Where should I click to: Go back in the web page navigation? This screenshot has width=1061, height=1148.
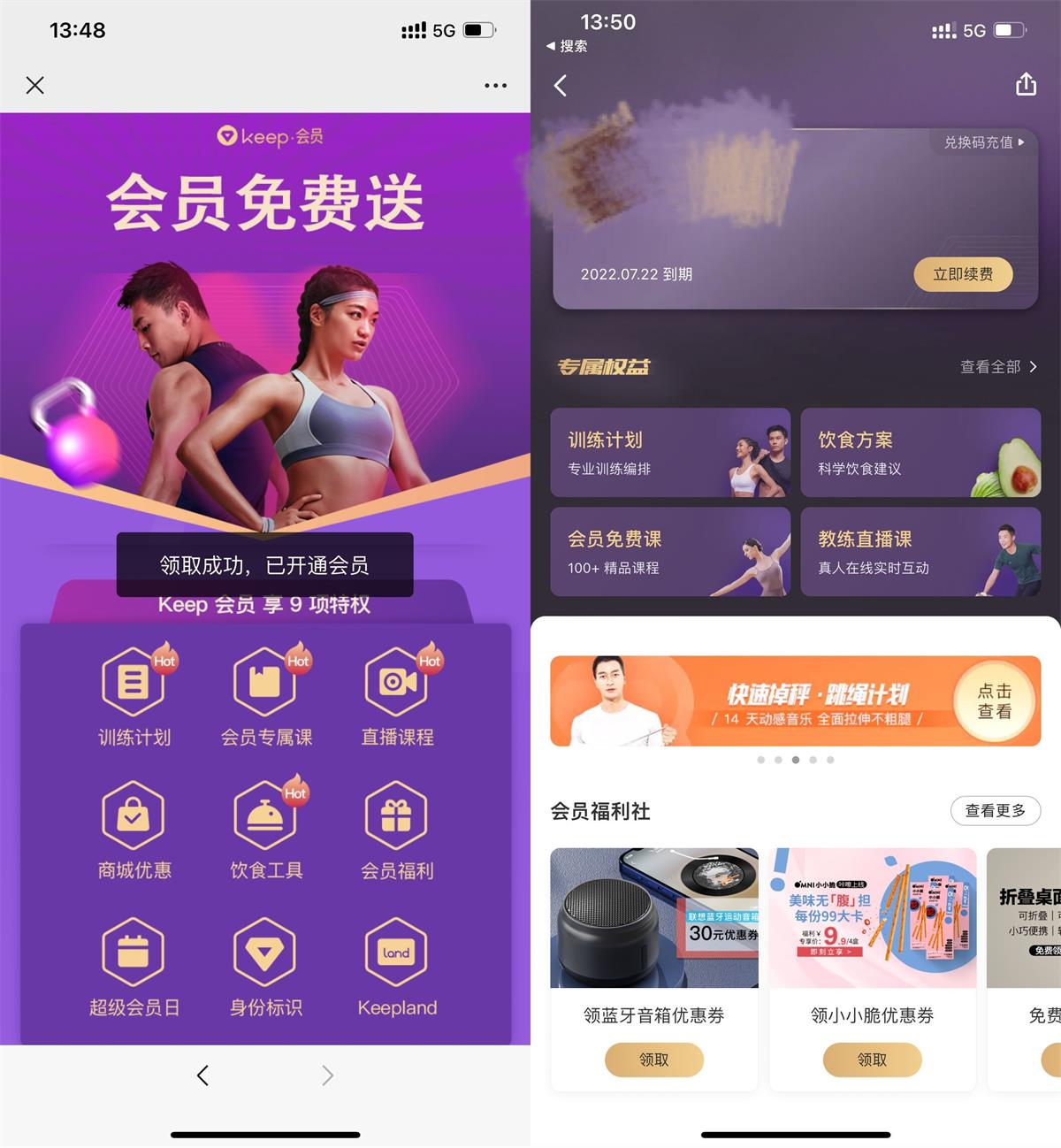(202, 1075)
